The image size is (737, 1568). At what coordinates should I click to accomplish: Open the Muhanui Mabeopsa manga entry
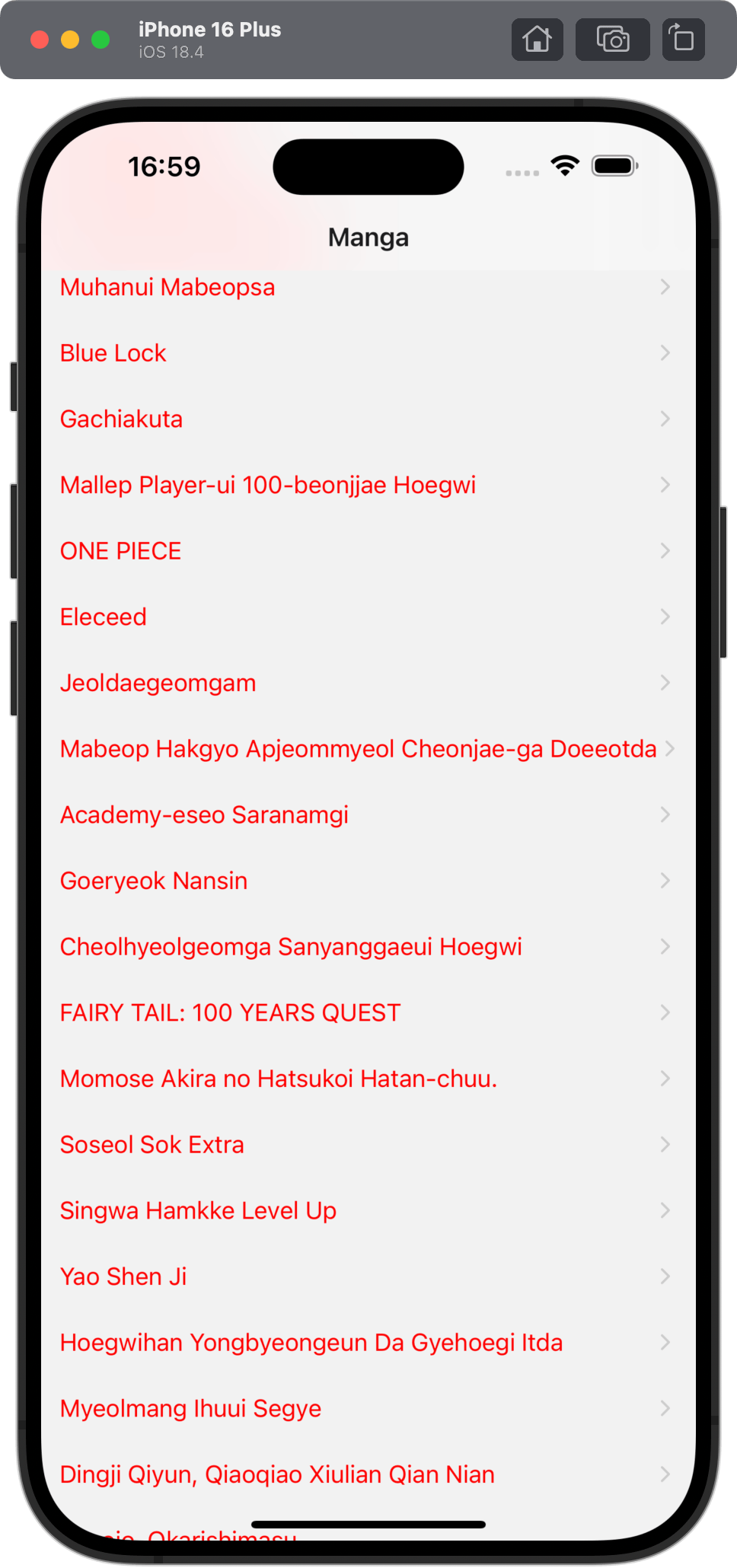click(167, 288)
